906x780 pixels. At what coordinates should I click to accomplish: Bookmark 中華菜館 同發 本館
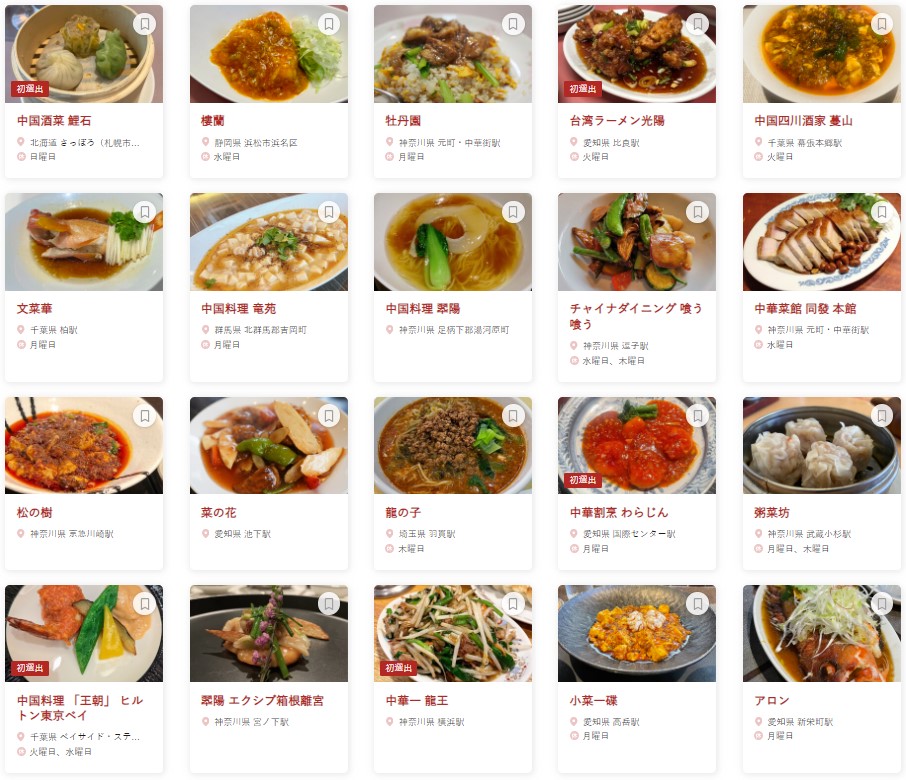[881, 212]
